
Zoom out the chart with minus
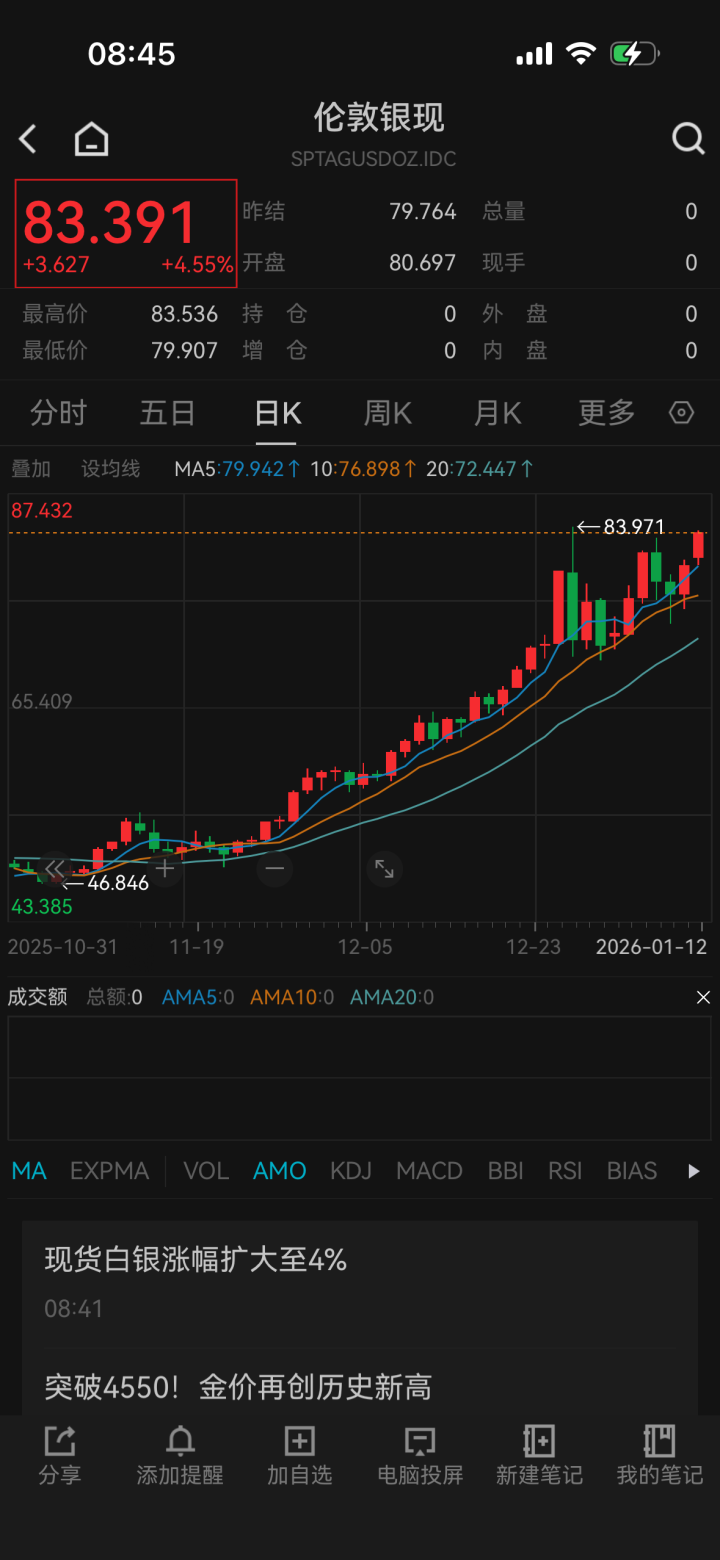[x=275, y=869]
